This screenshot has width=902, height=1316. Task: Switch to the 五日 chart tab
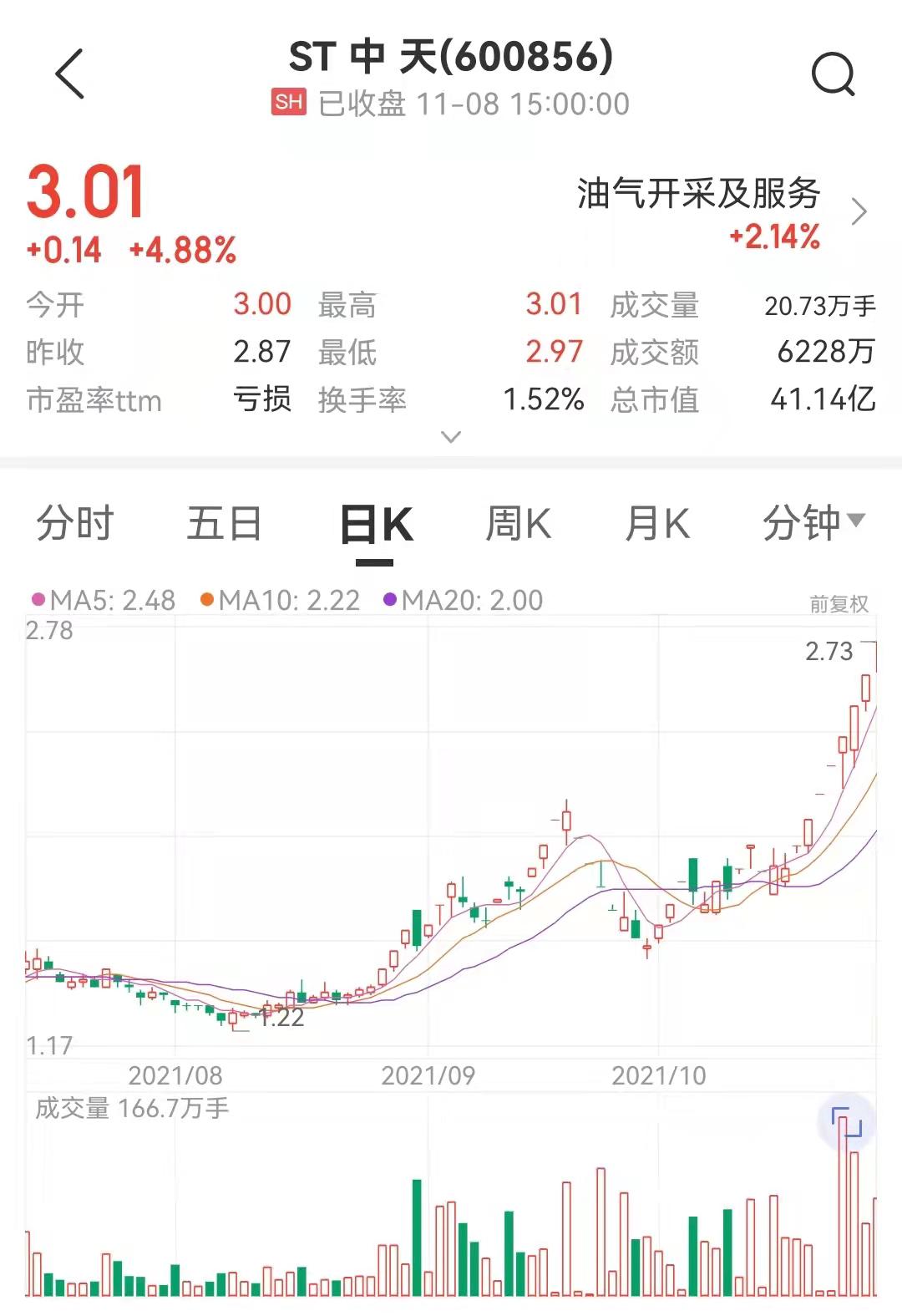point(224,525)
